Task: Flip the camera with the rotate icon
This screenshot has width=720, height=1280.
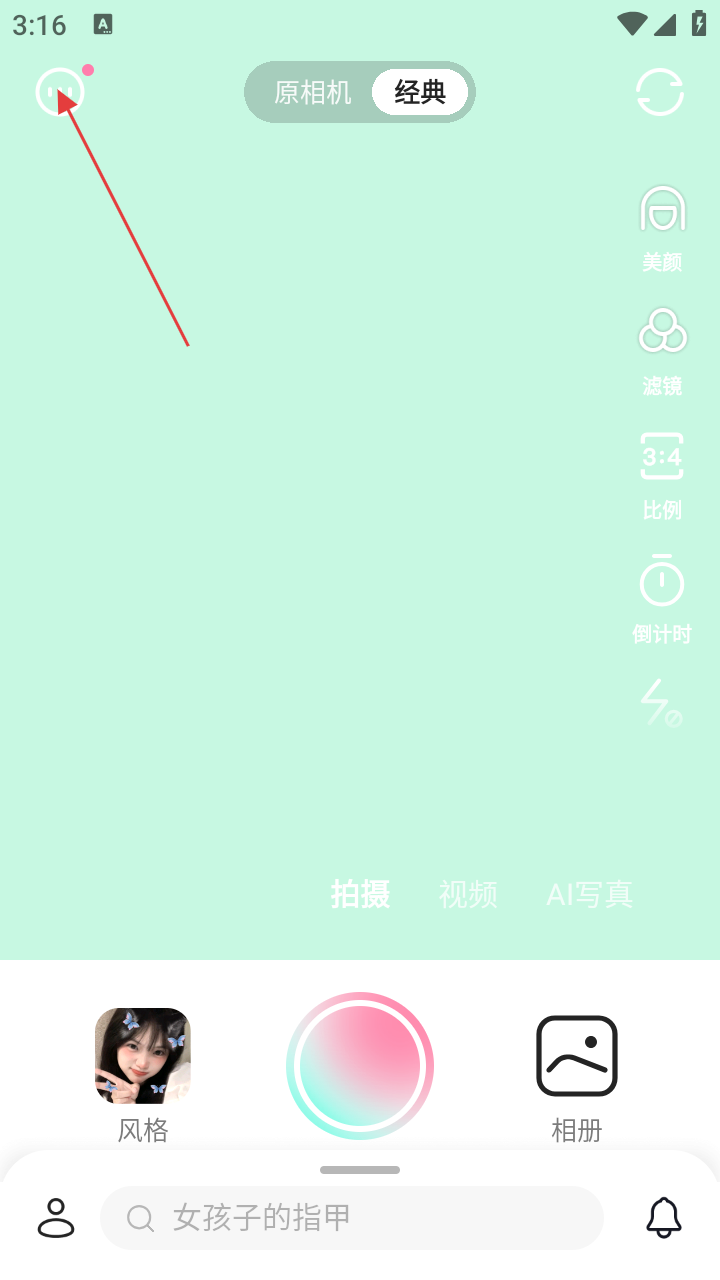Action: tap(660, 92)
